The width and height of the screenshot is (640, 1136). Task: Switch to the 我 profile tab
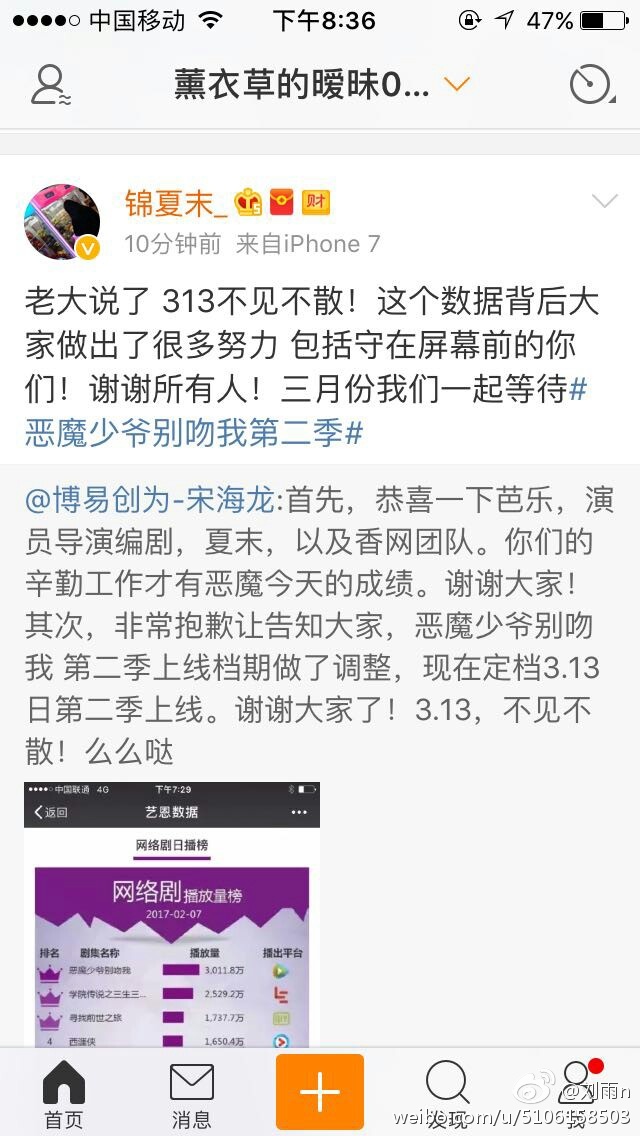click(575, 1093)
